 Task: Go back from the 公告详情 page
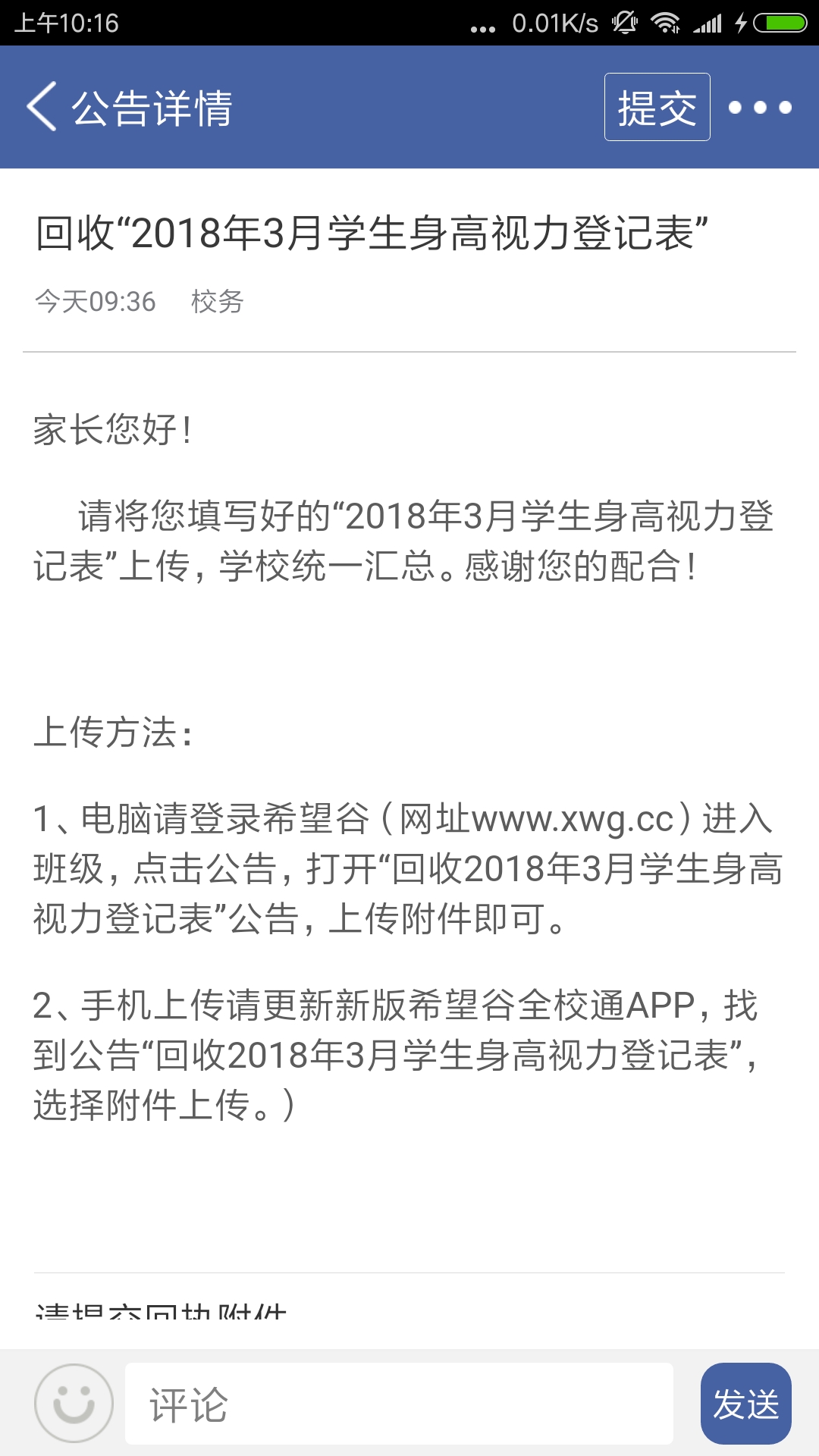point(42,107)
